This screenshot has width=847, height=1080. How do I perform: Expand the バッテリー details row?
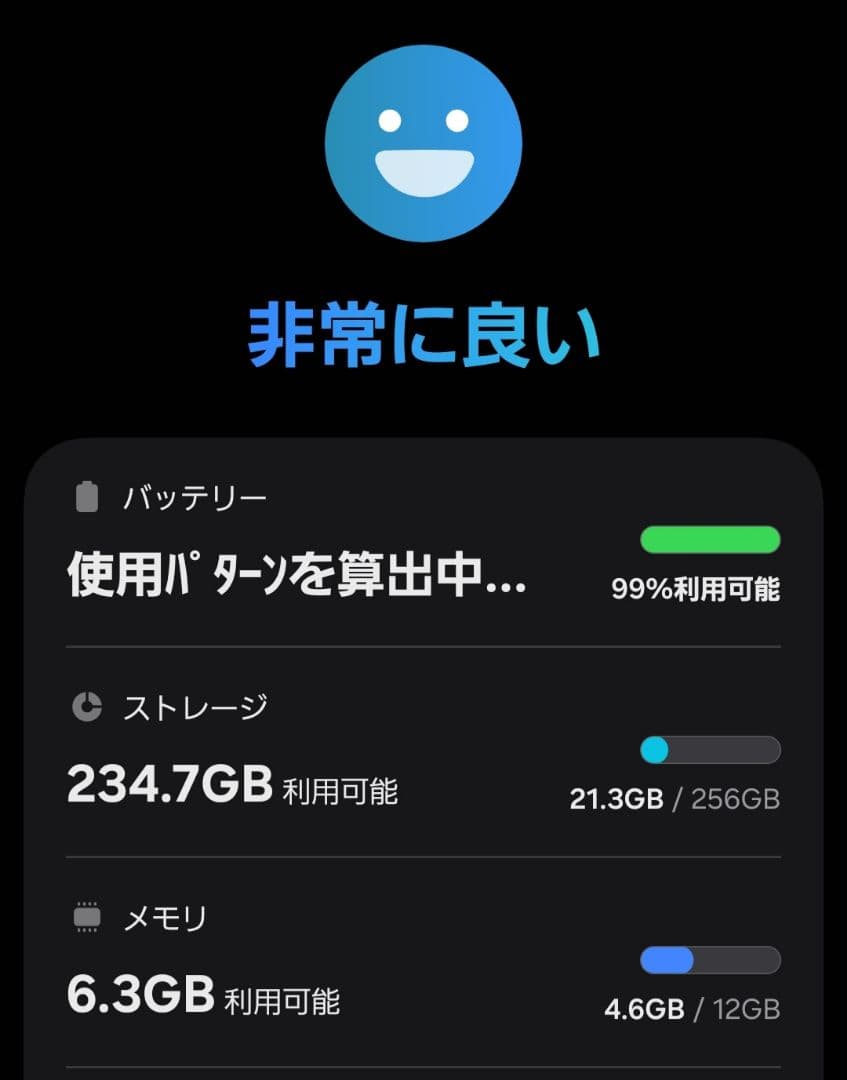pyautogui.click(x=423, y=540)
